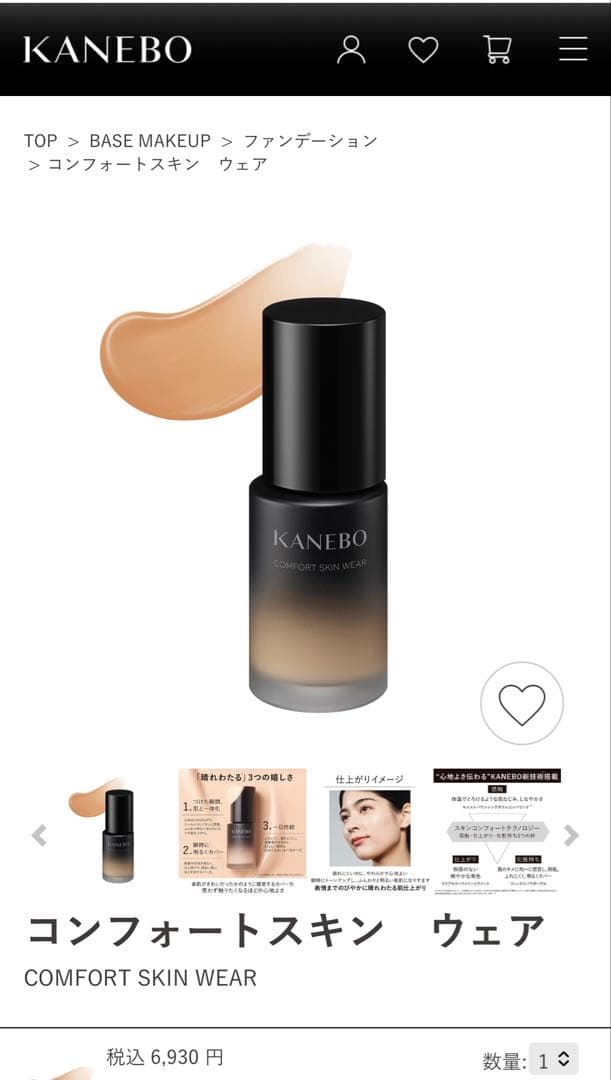Open ファンデーション breadcrumb link

[311, 141]
